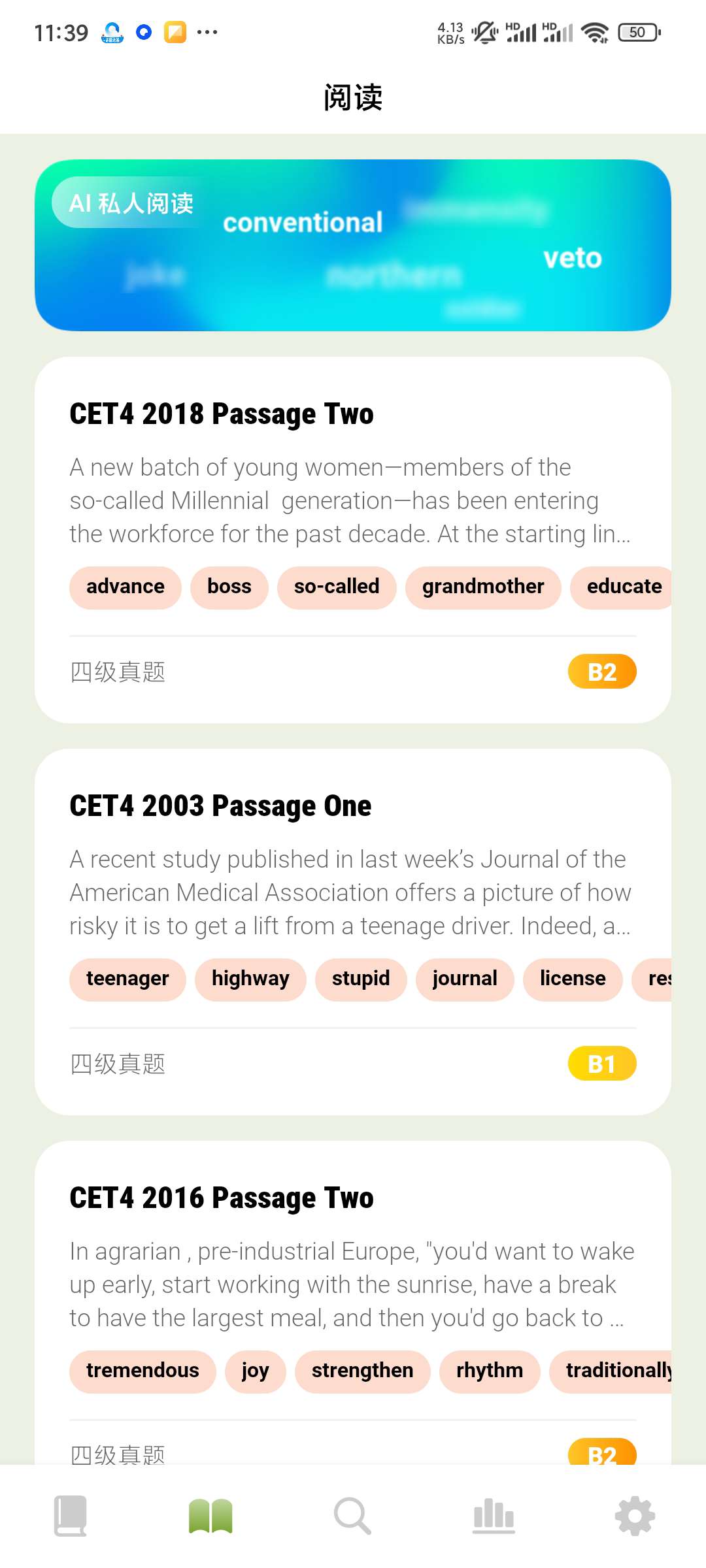Viewport: 706px width, 1568px height.
Task: Open the statistics bar chart tab
Action: pyautogui.click(x=494, y=1516)
